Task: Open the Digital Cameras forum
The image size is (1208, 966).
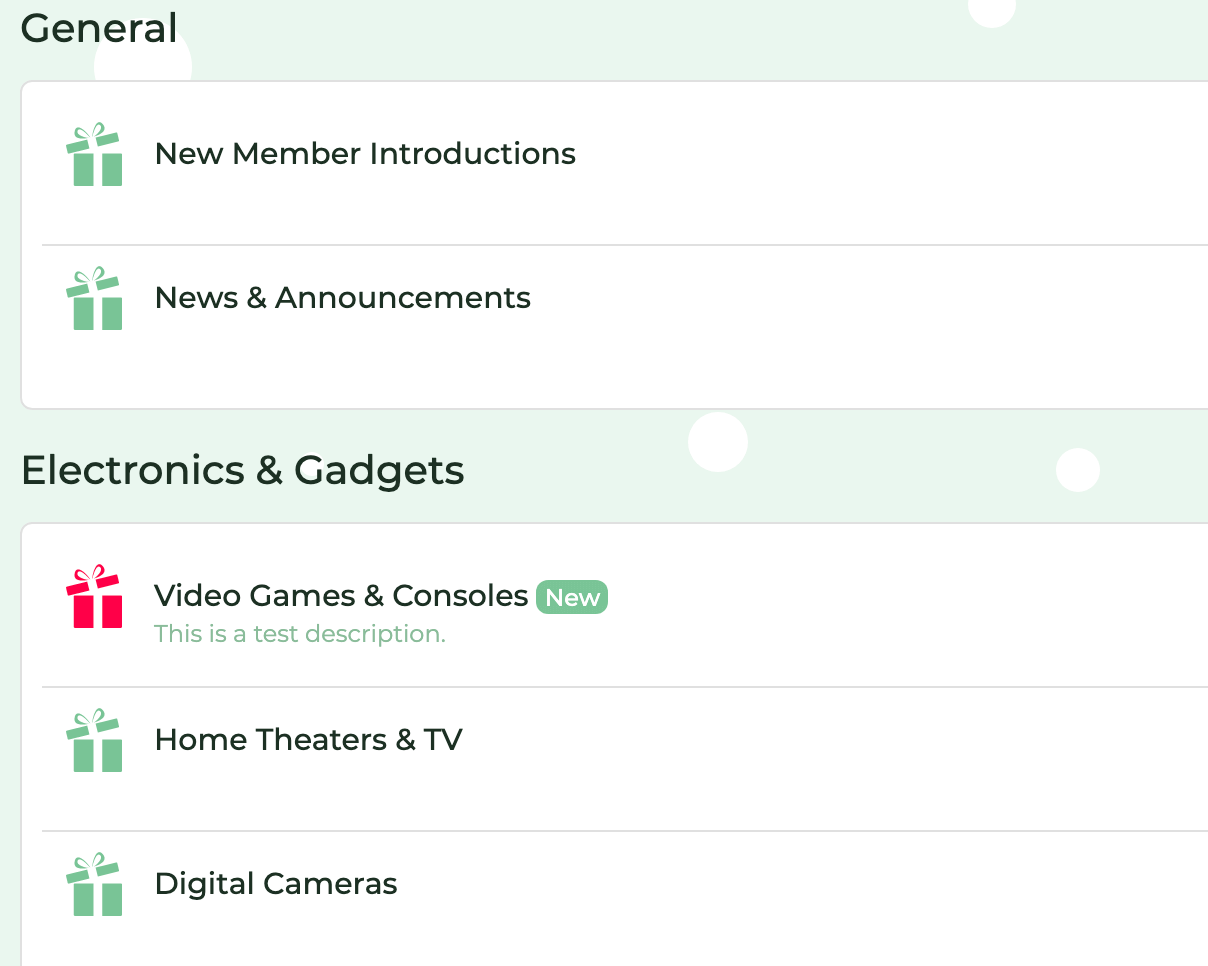Action: pyautogui.click(x=276, y=884)
